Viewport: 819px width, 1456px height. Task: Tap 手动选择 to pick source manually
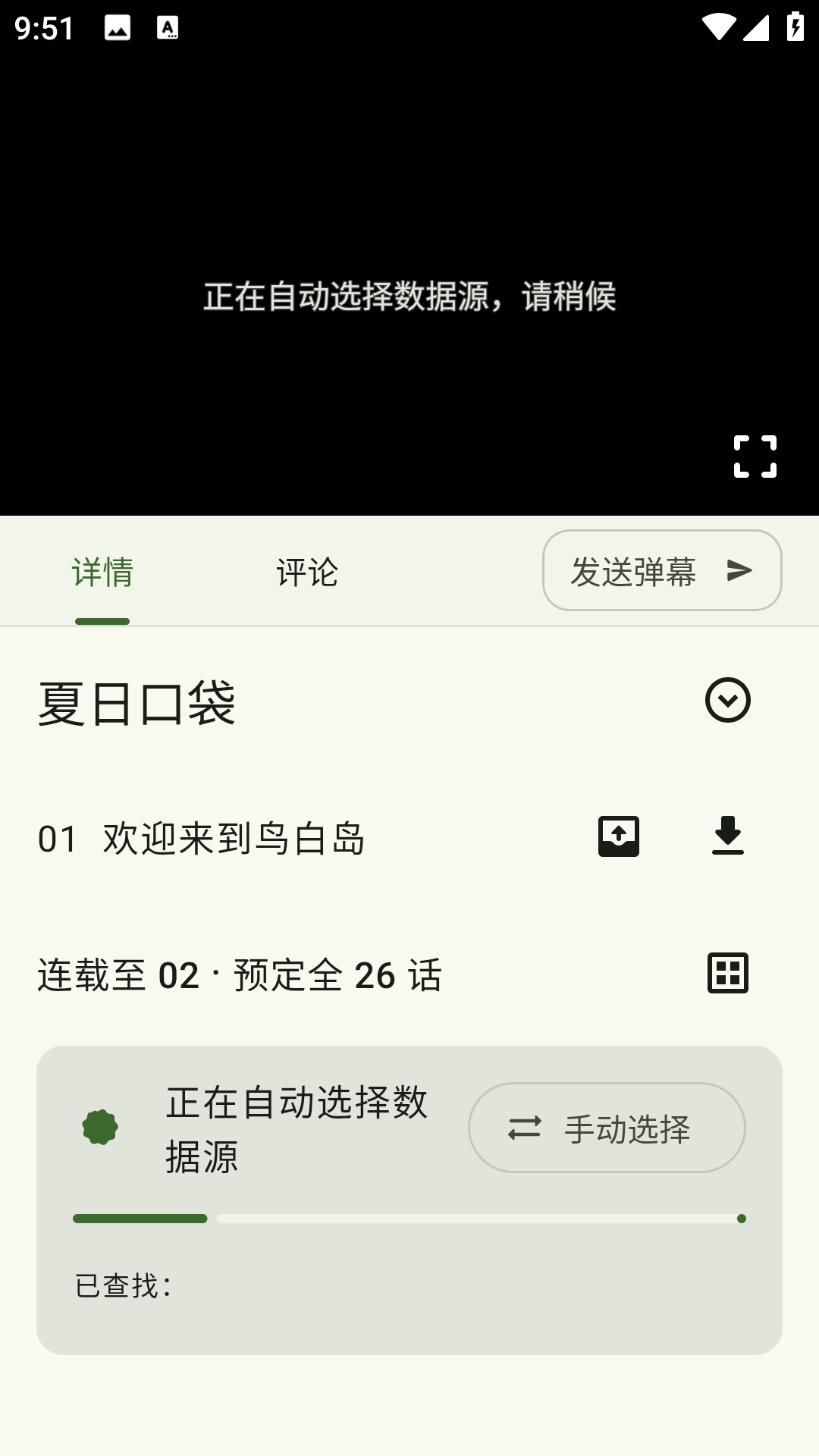pyautogui.click(x=607, y=1128)
